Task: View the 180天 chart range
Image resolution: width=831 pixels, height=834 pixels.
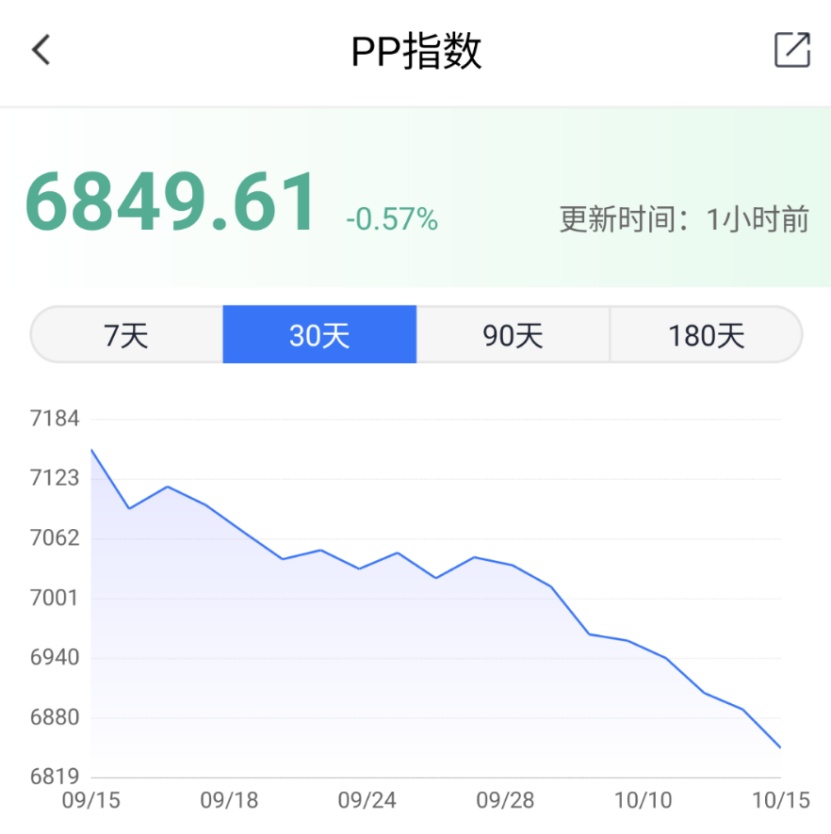Action: point(706,335)
